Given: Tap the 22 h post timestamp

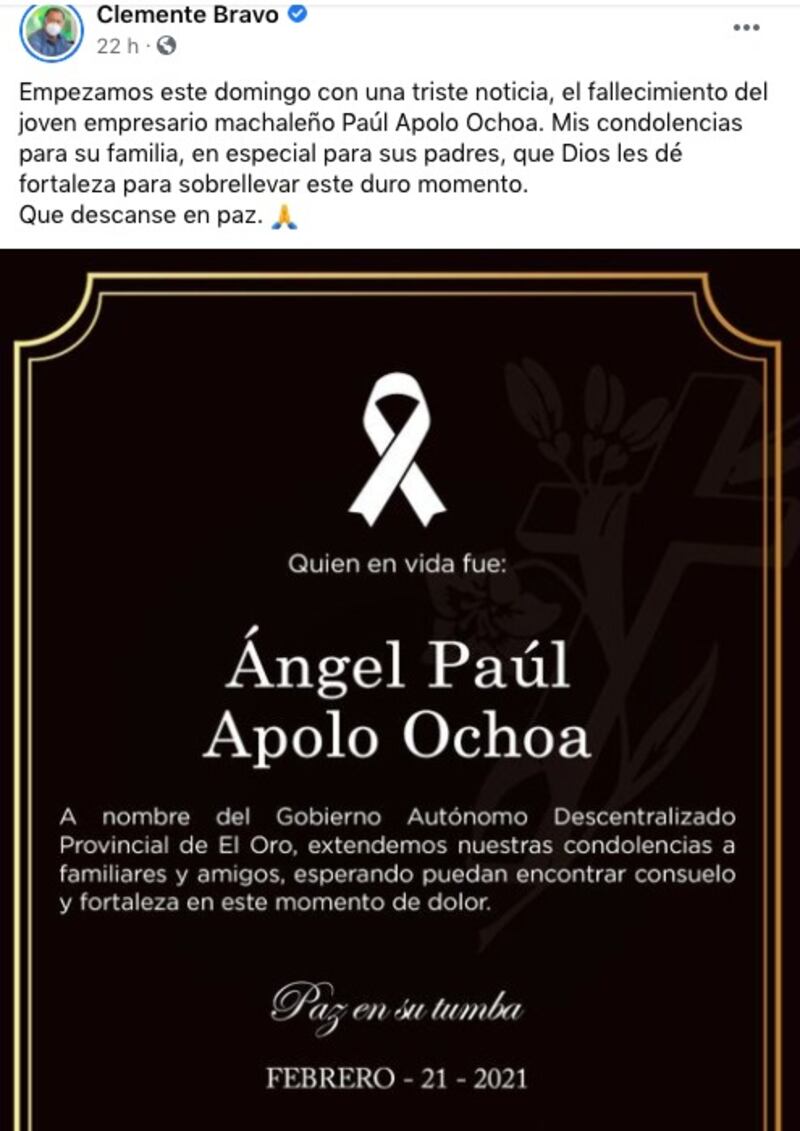Looking at the screenshot, I should [117, 46].
